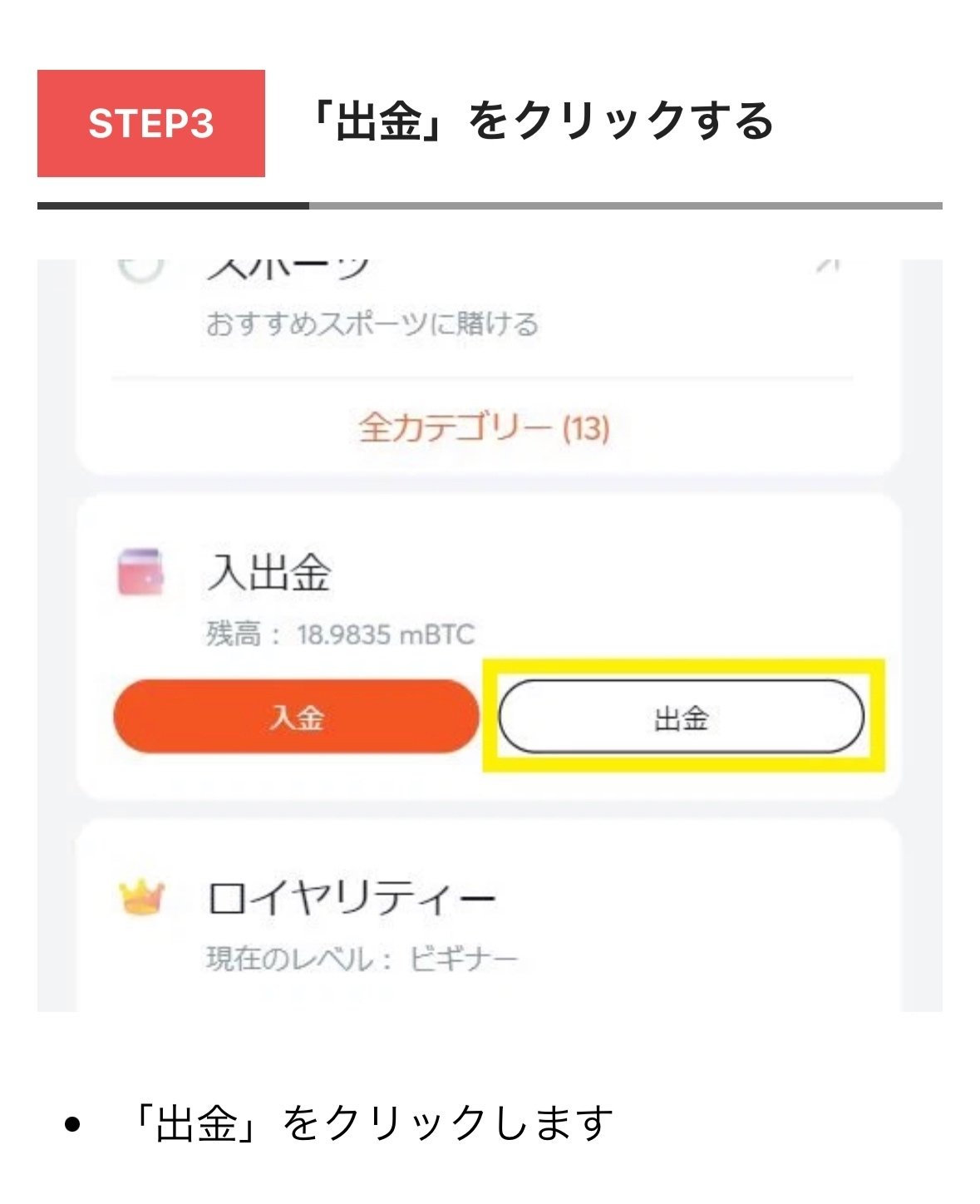Click the pink wallet icon beside 入出金
This screenshot has width=980, height=1204.
tap(141, 570)
